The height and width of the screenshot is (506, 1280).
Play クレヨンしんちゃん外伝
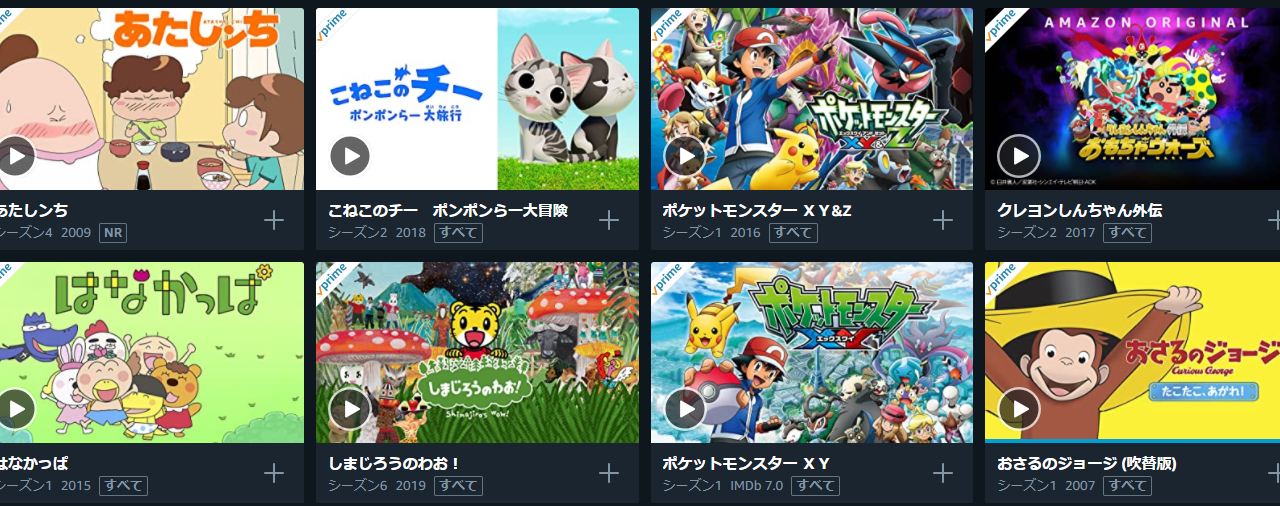[1019, 156]
